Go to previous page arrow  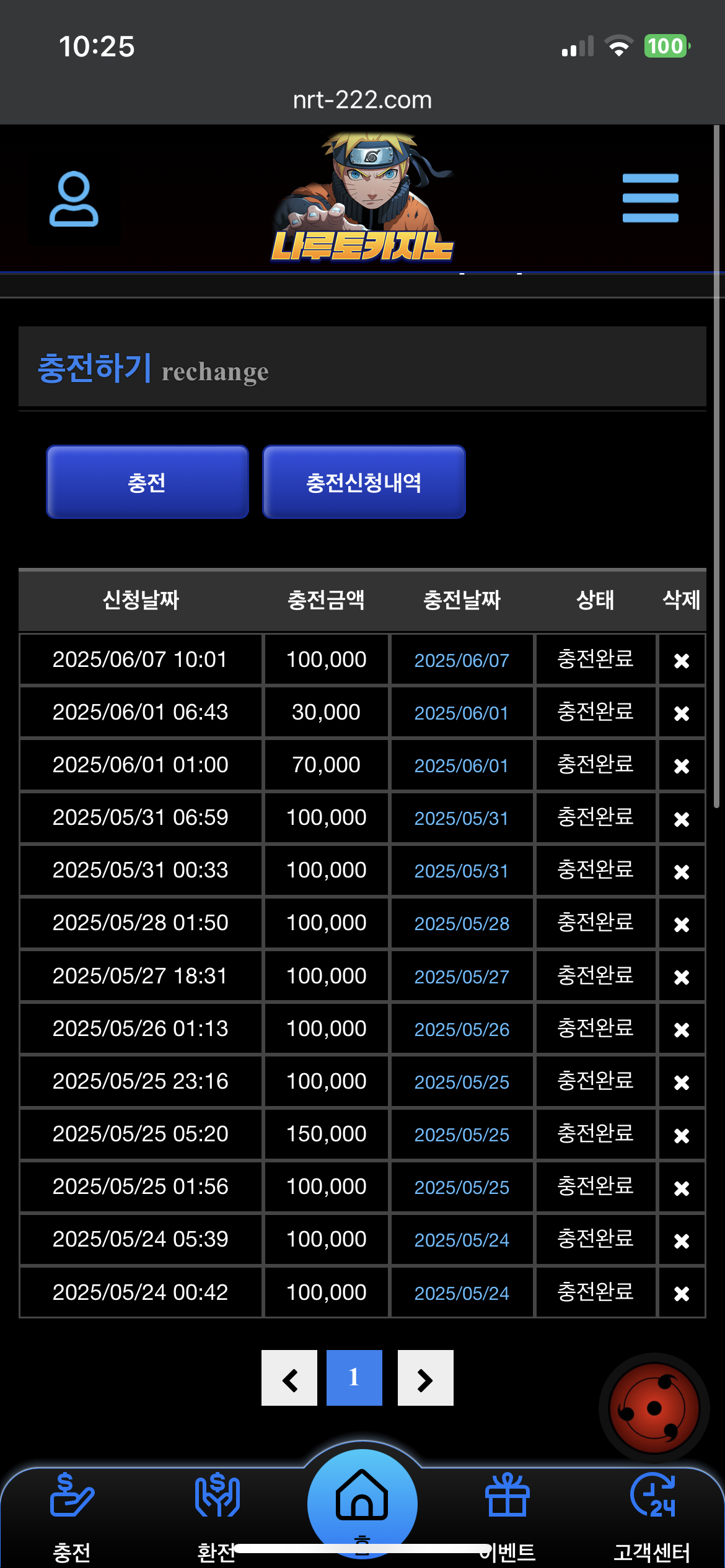coord(289,1378)
